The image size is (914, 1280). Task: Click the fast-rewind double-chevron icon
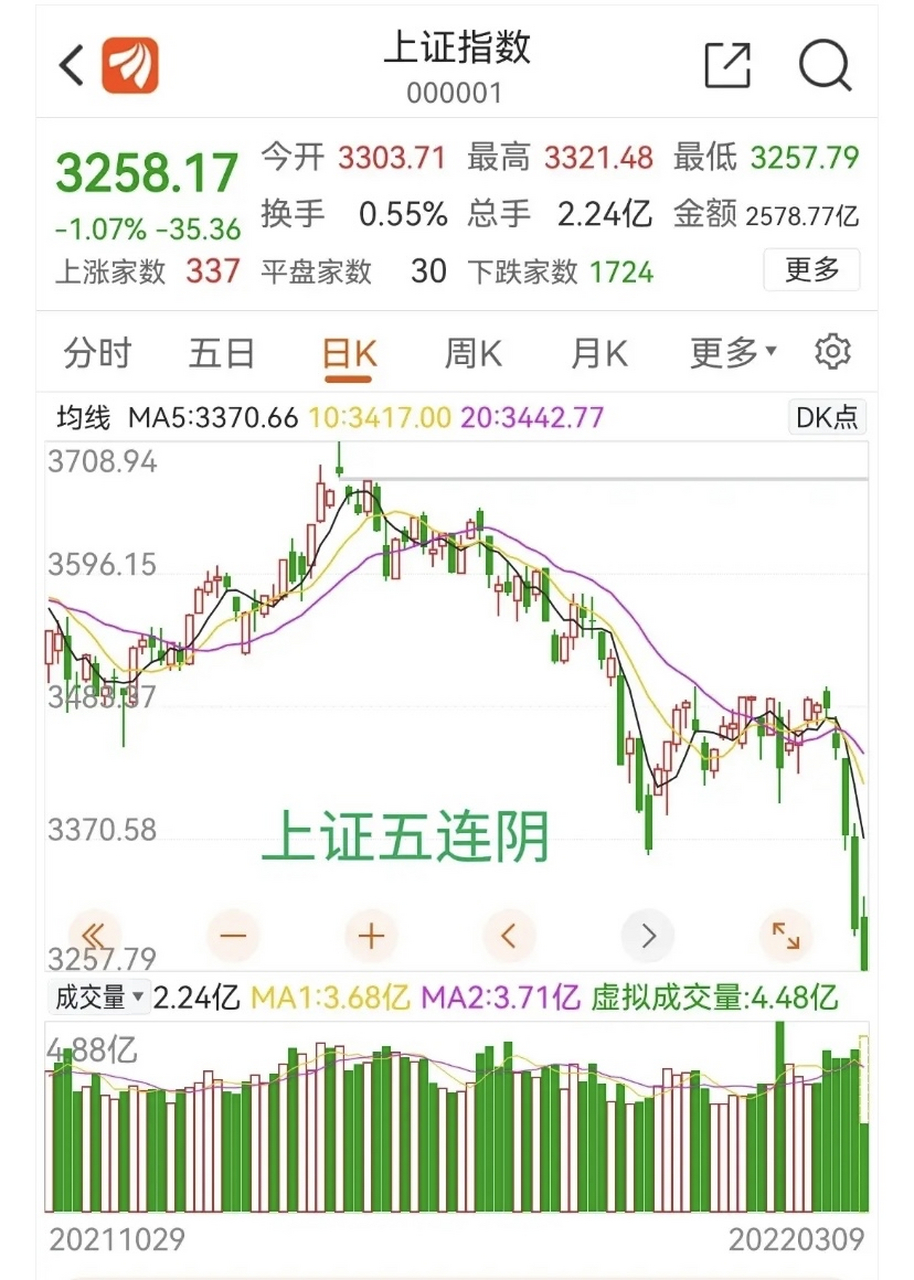pyautogui.click(x=95, y=936)
